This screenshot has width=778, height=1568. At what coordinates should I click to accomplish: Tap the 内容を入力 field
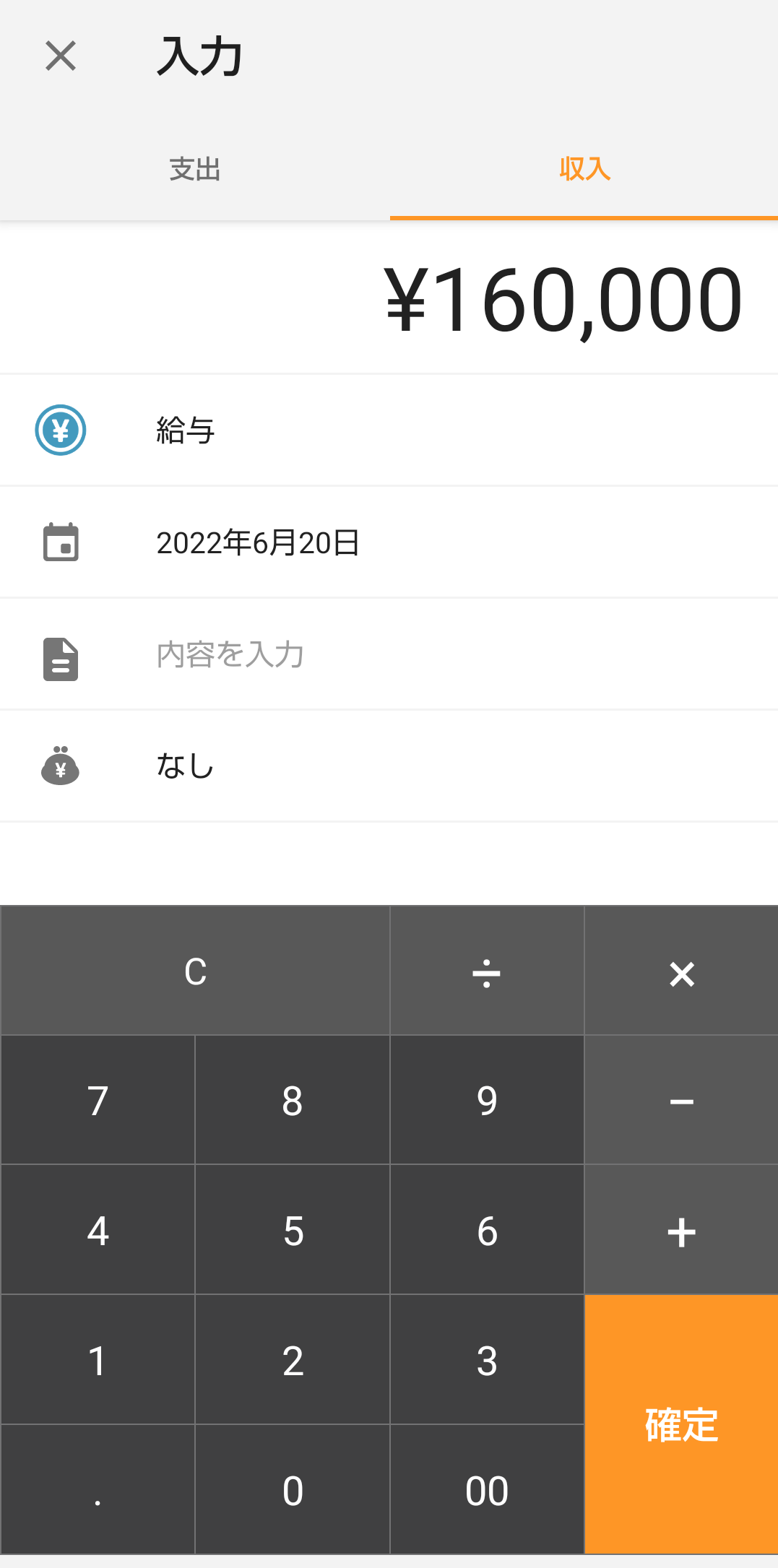(389, 654)
